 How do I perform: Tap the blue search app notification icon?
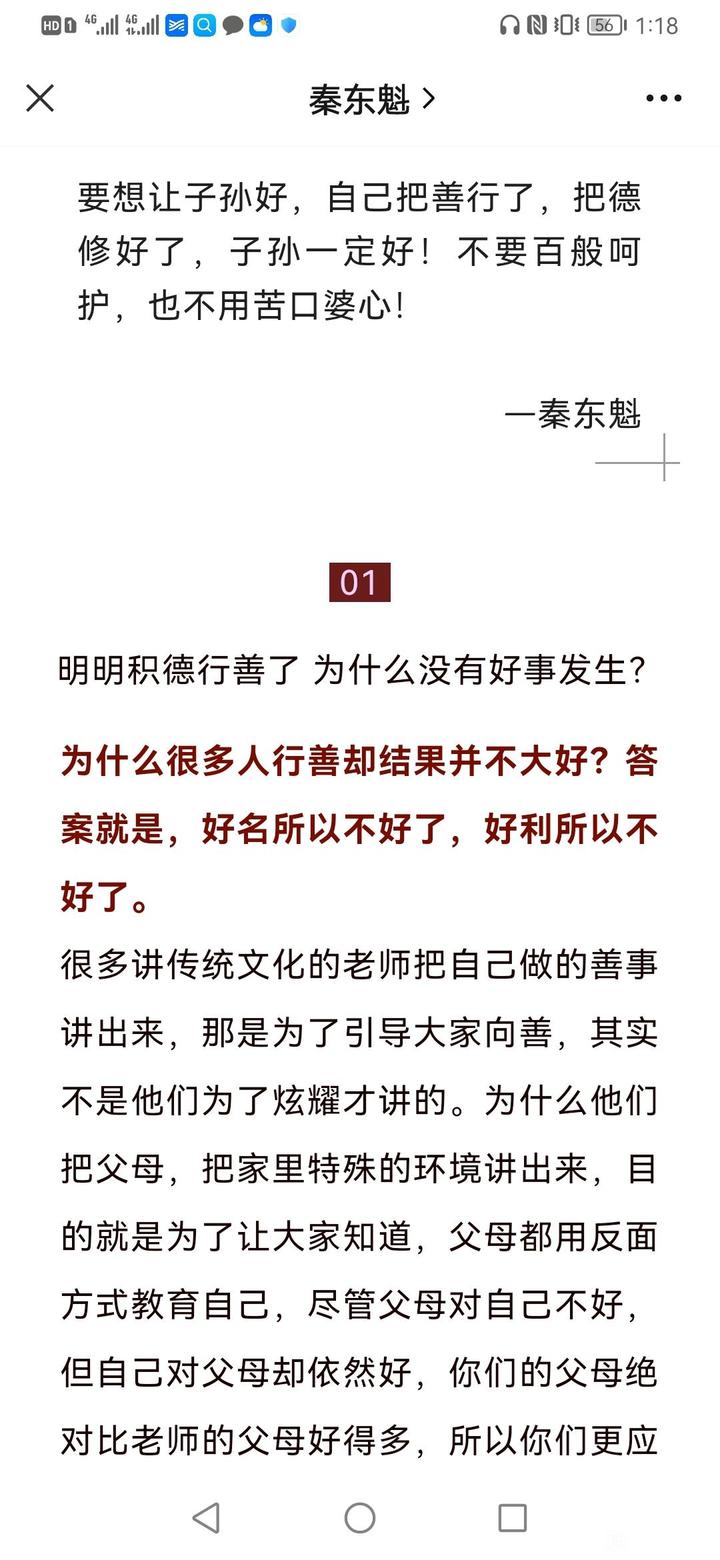(x=205, y=25)
